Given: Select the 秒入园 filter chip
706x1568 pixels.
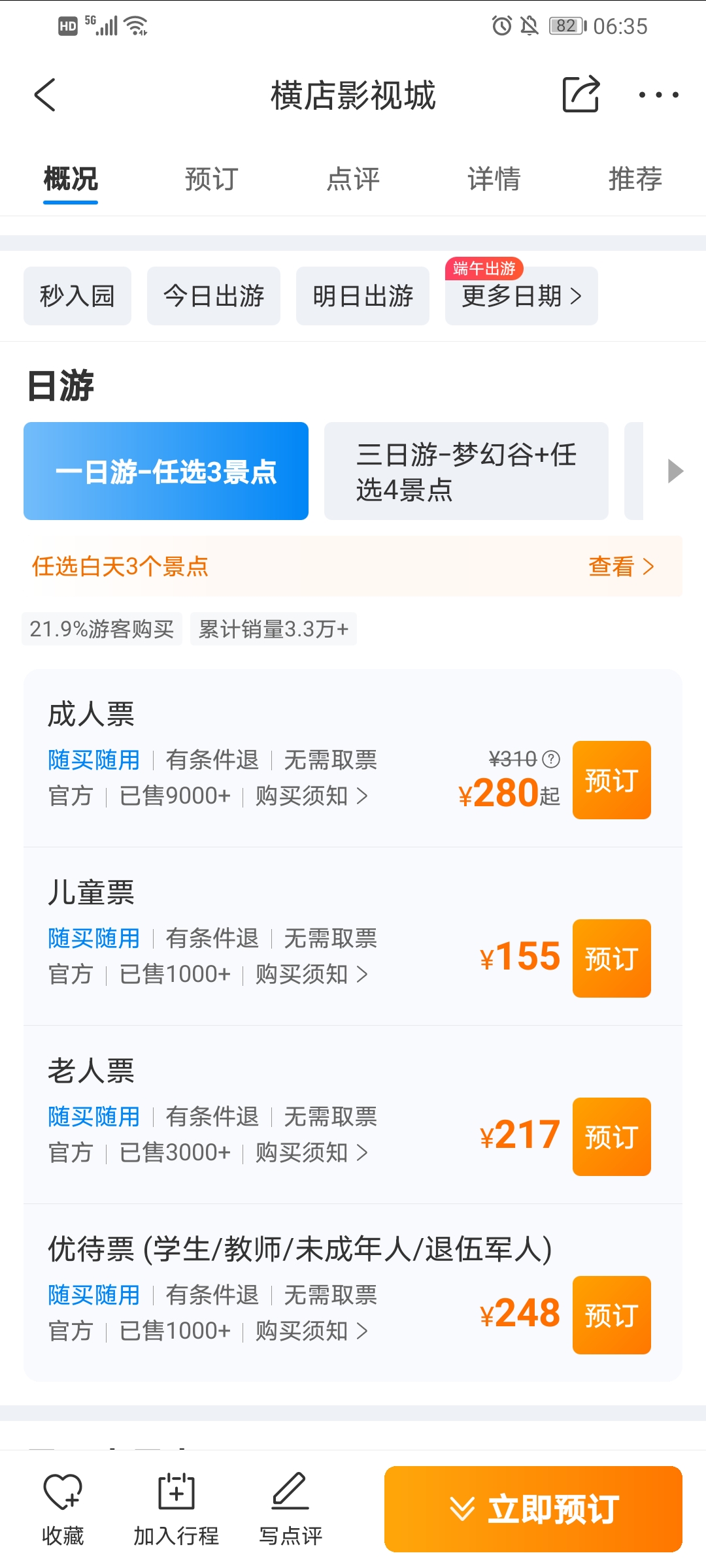Looking at the screenshot, I should [x=77, y=296].
